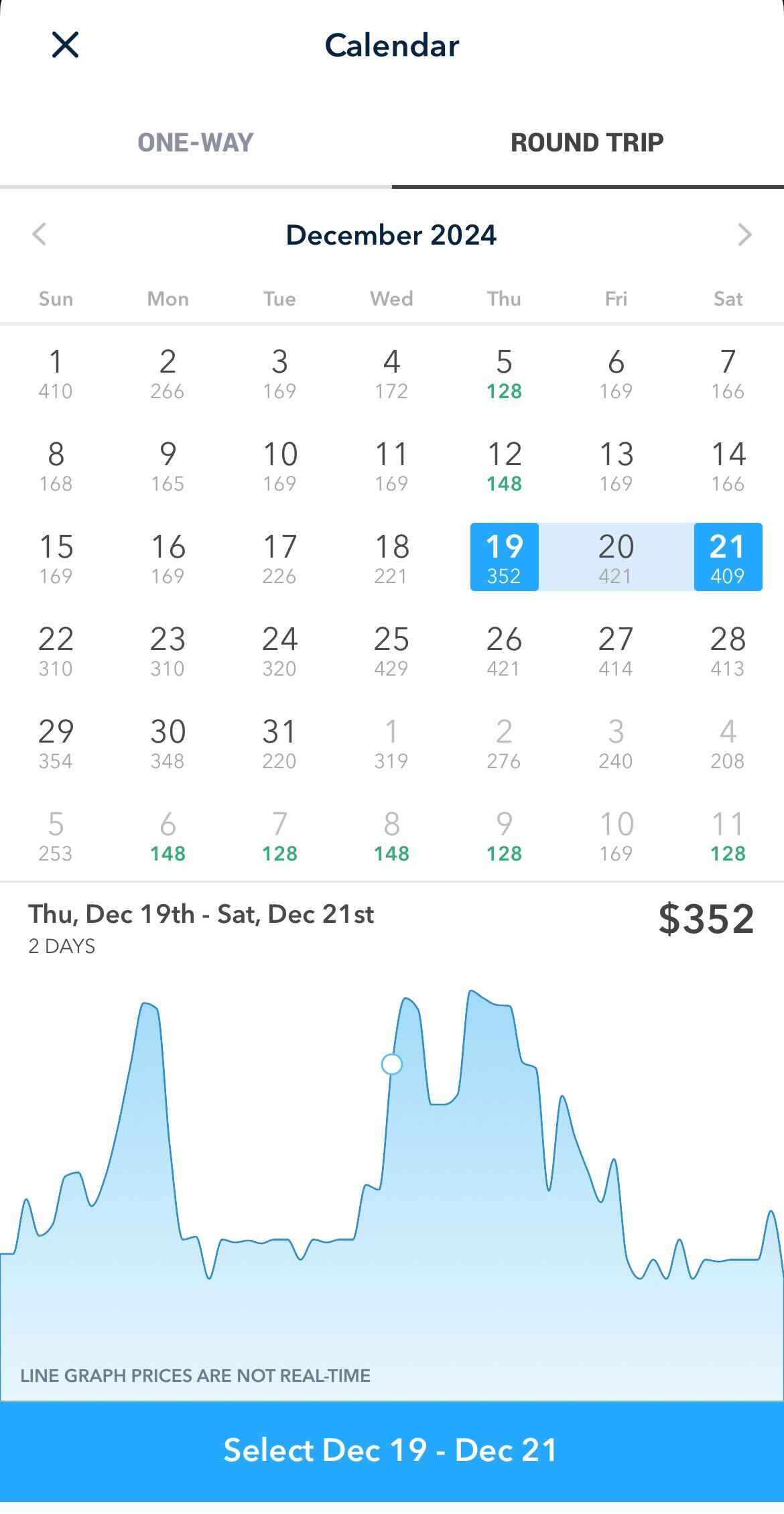
Task: Choose December 9 priced at 165
Action: (x=168, y=466)
